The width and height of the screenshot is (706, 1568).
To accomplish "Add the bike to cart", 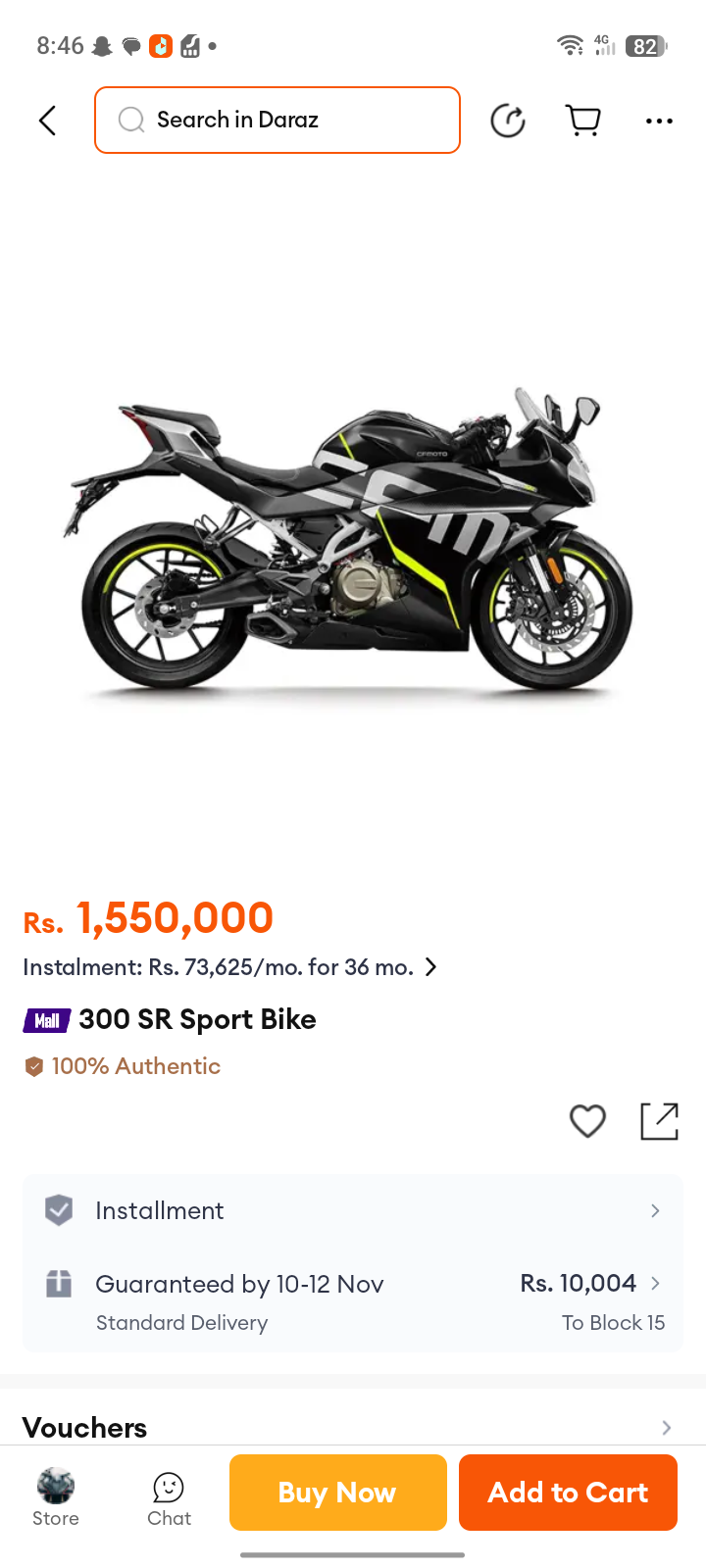I will (x=568, y=1493).
